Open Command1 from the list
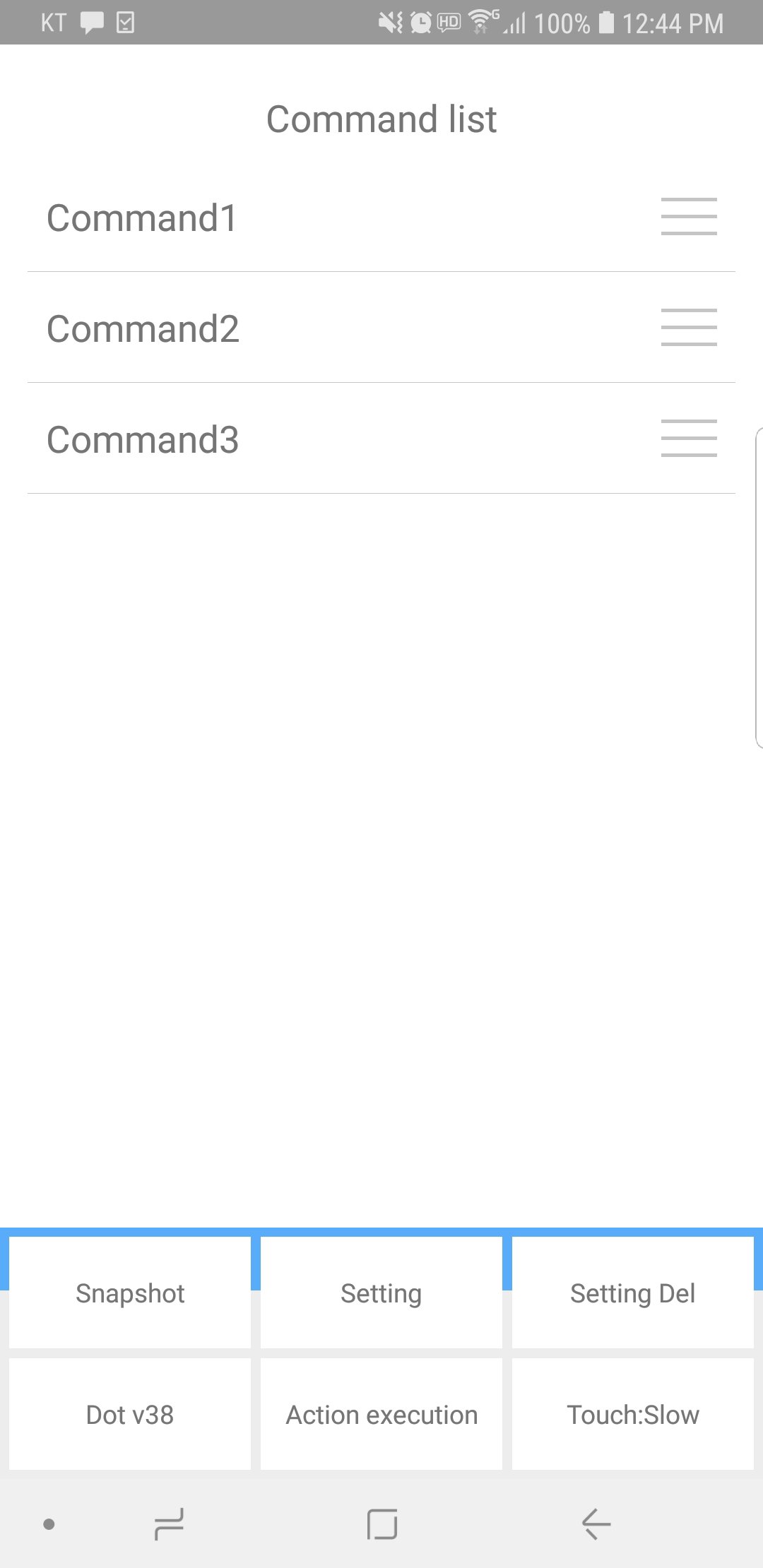763x1568 pixels. pos(141,218)
